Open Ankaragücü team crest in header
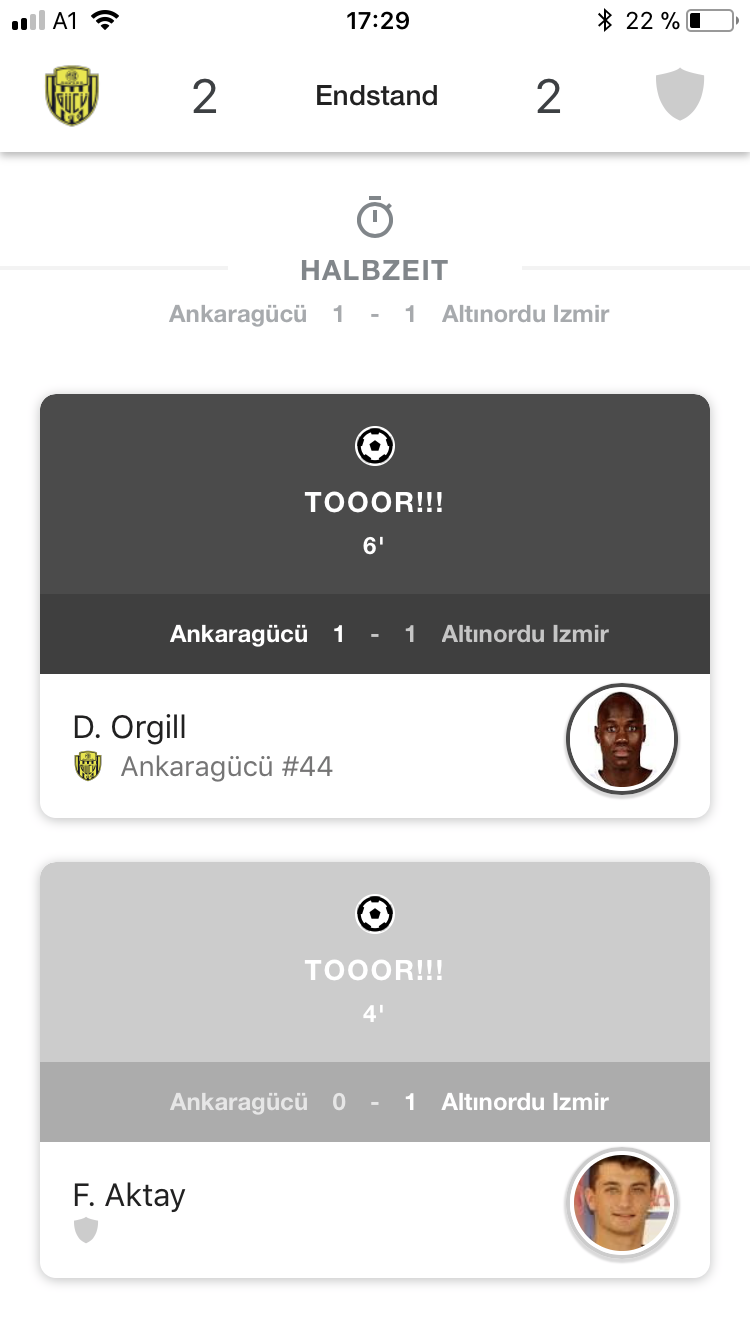Image resolution: width=750 pixels, height=1334 pixels. point(72,97)
